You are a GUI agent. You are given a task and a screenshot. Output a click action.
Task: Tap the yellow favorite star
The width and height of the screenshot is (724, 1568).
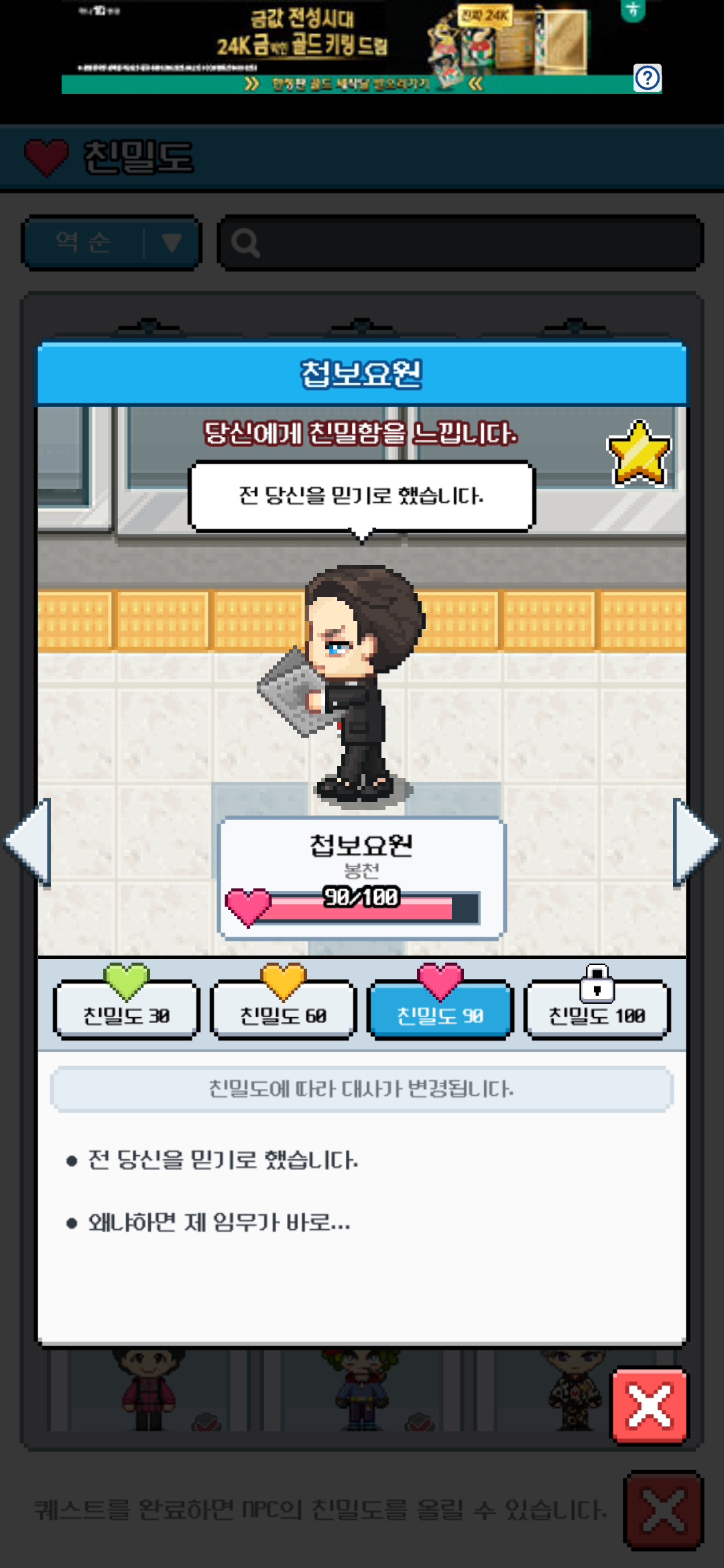click(x=638, y=454)
